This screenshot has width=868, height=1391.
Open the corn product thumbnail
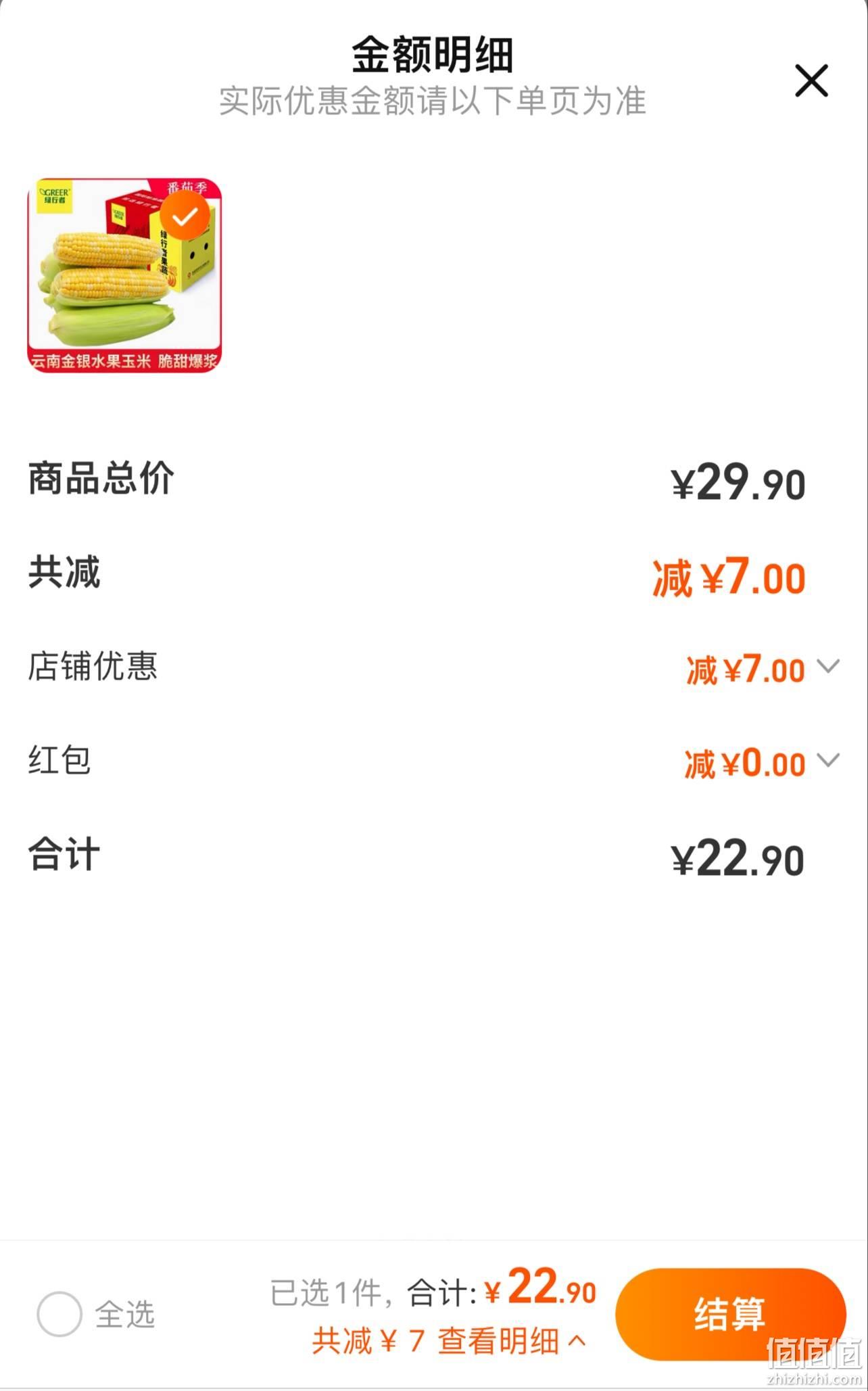pos(124,275)
